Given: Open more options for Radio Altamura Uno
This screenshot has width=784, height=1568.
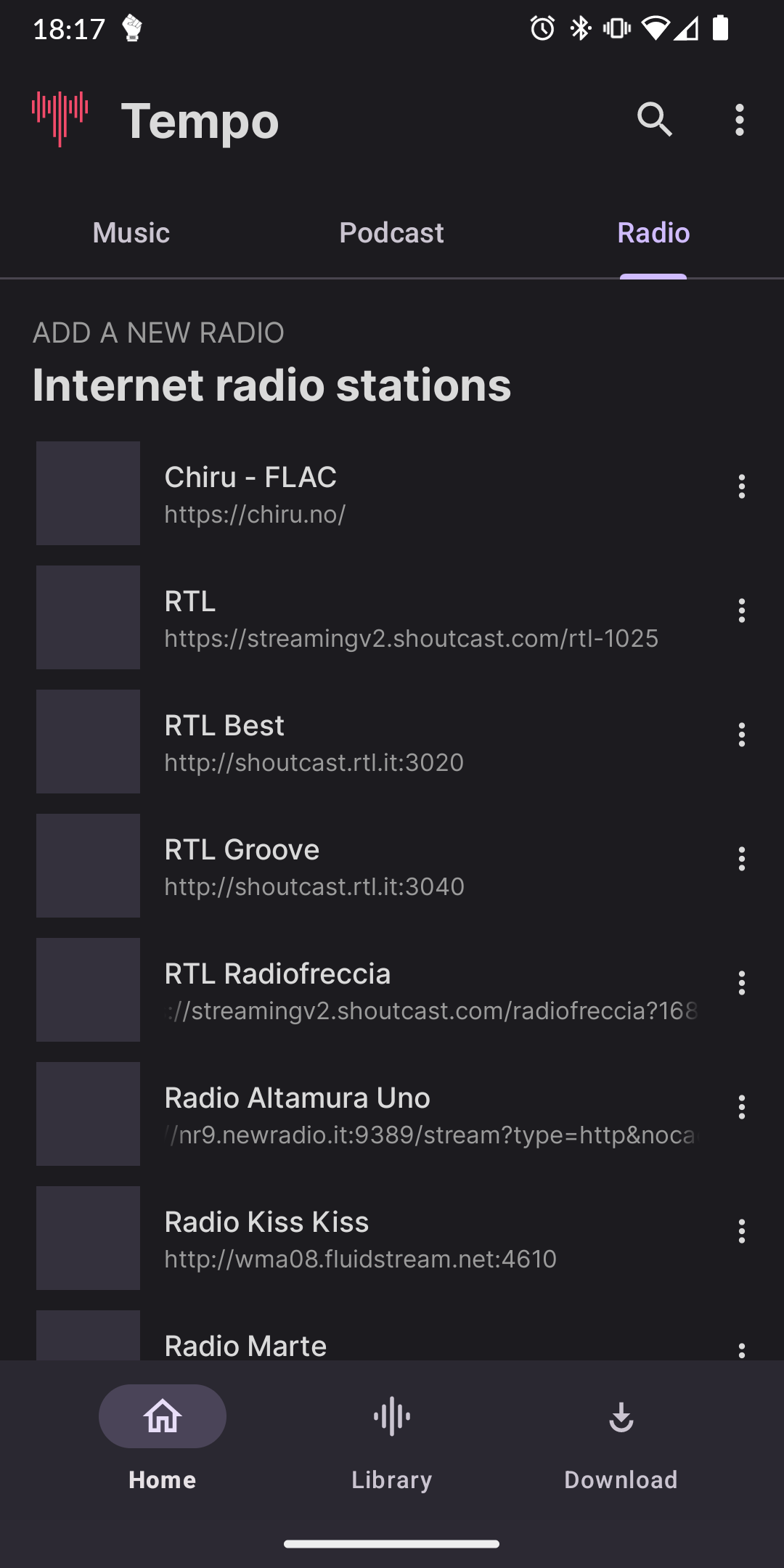Looking at the screenshot, I should click(741, 1107).
